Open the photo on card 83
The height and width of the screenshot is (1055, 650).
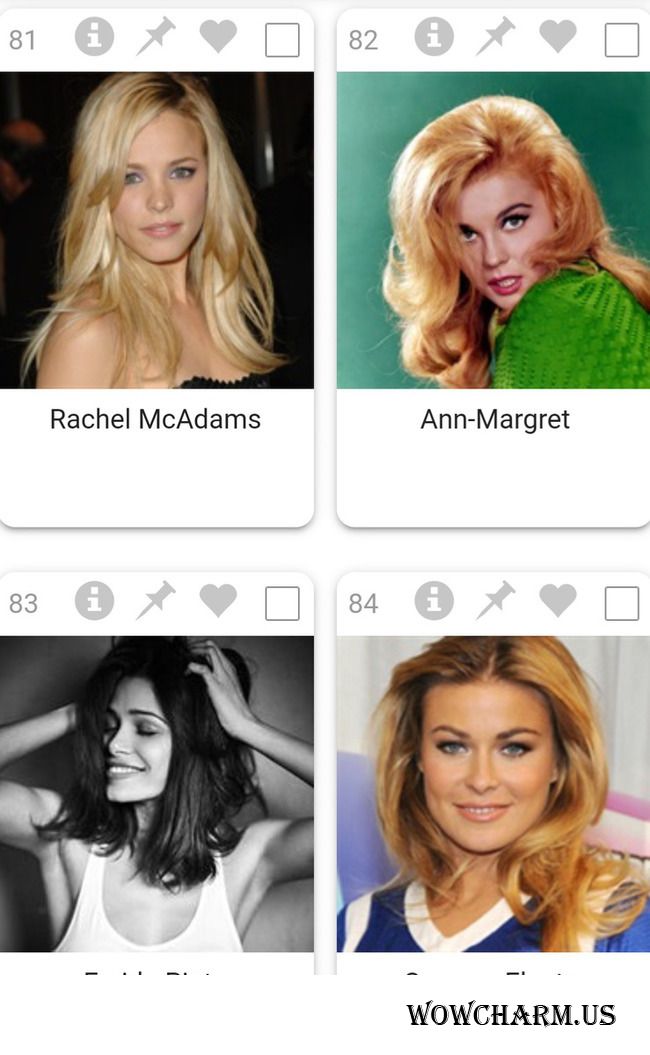(156, 794)
